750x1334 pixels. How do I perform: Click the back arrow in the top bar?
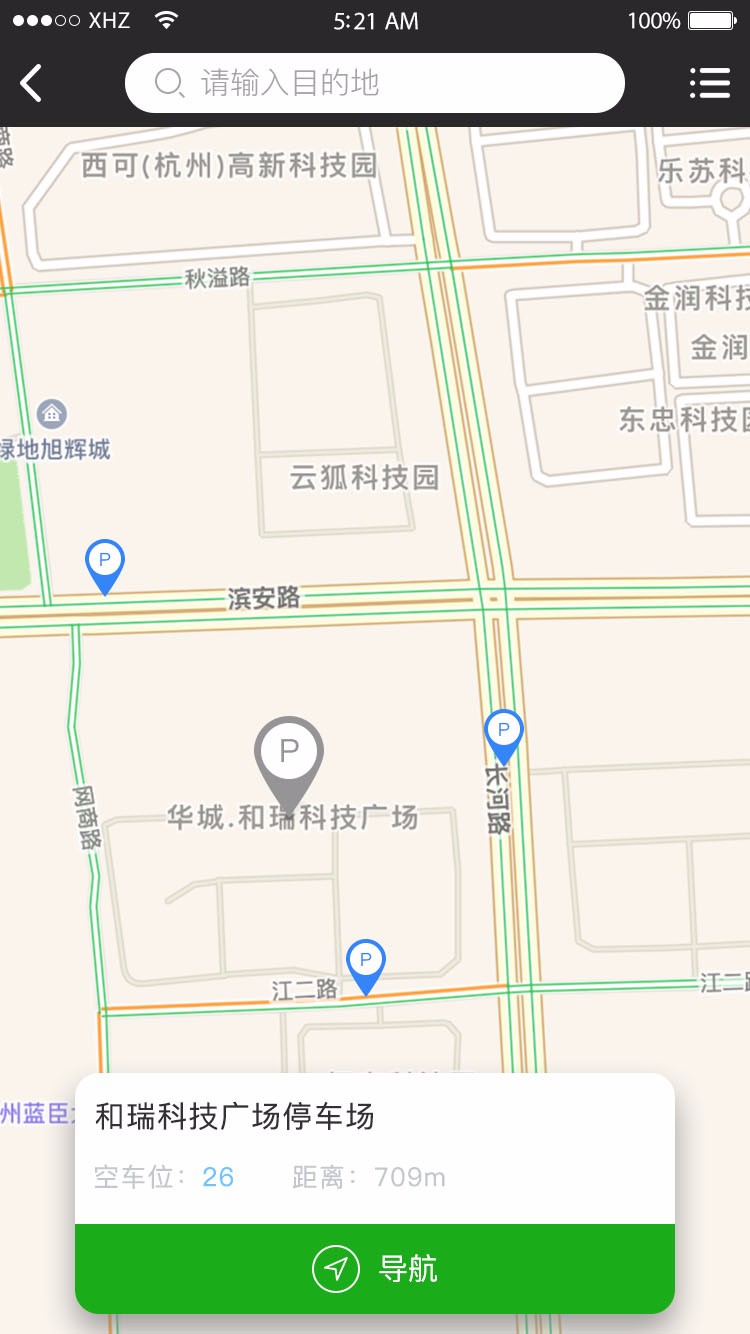(30, 83)
